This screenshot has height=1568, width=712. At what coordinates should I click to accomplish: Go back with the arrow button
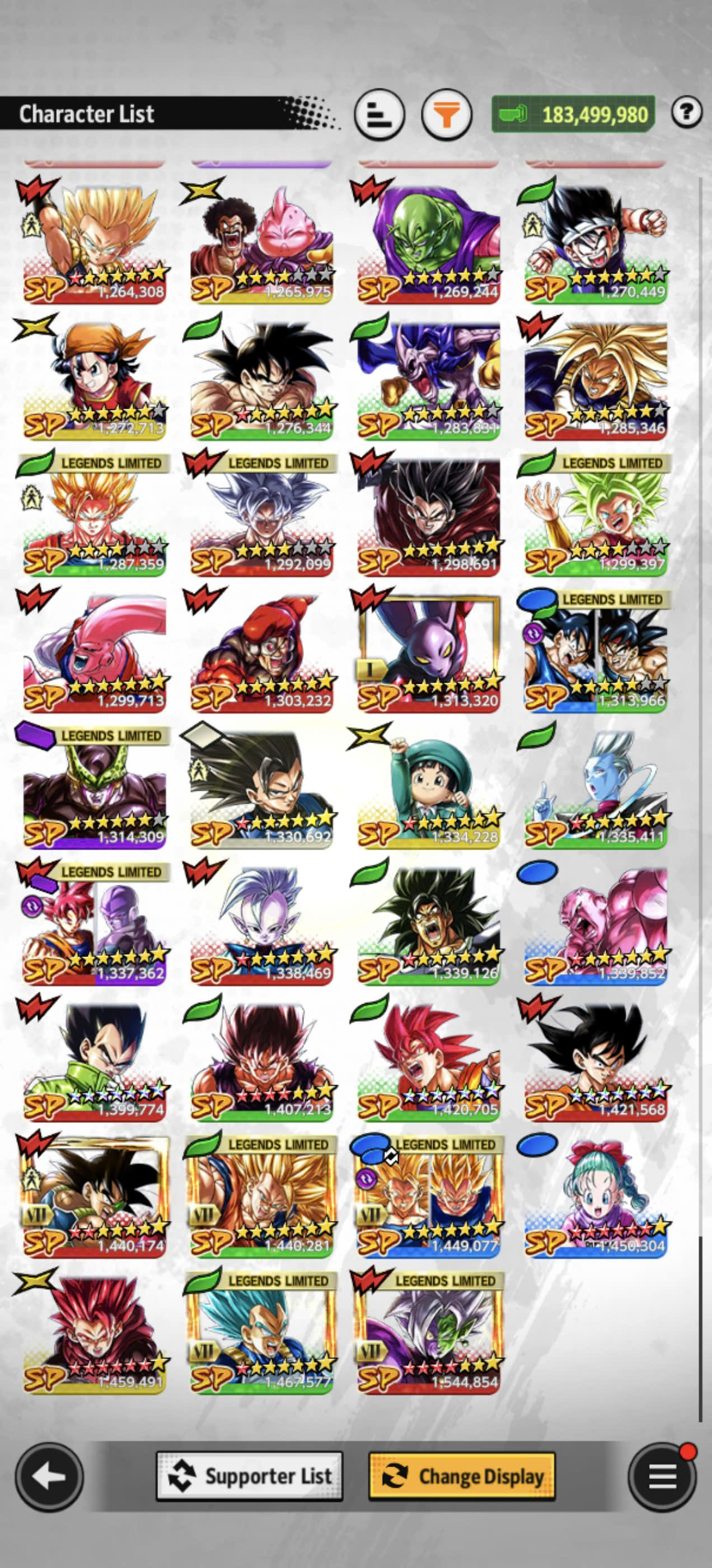coord(49,1477)
